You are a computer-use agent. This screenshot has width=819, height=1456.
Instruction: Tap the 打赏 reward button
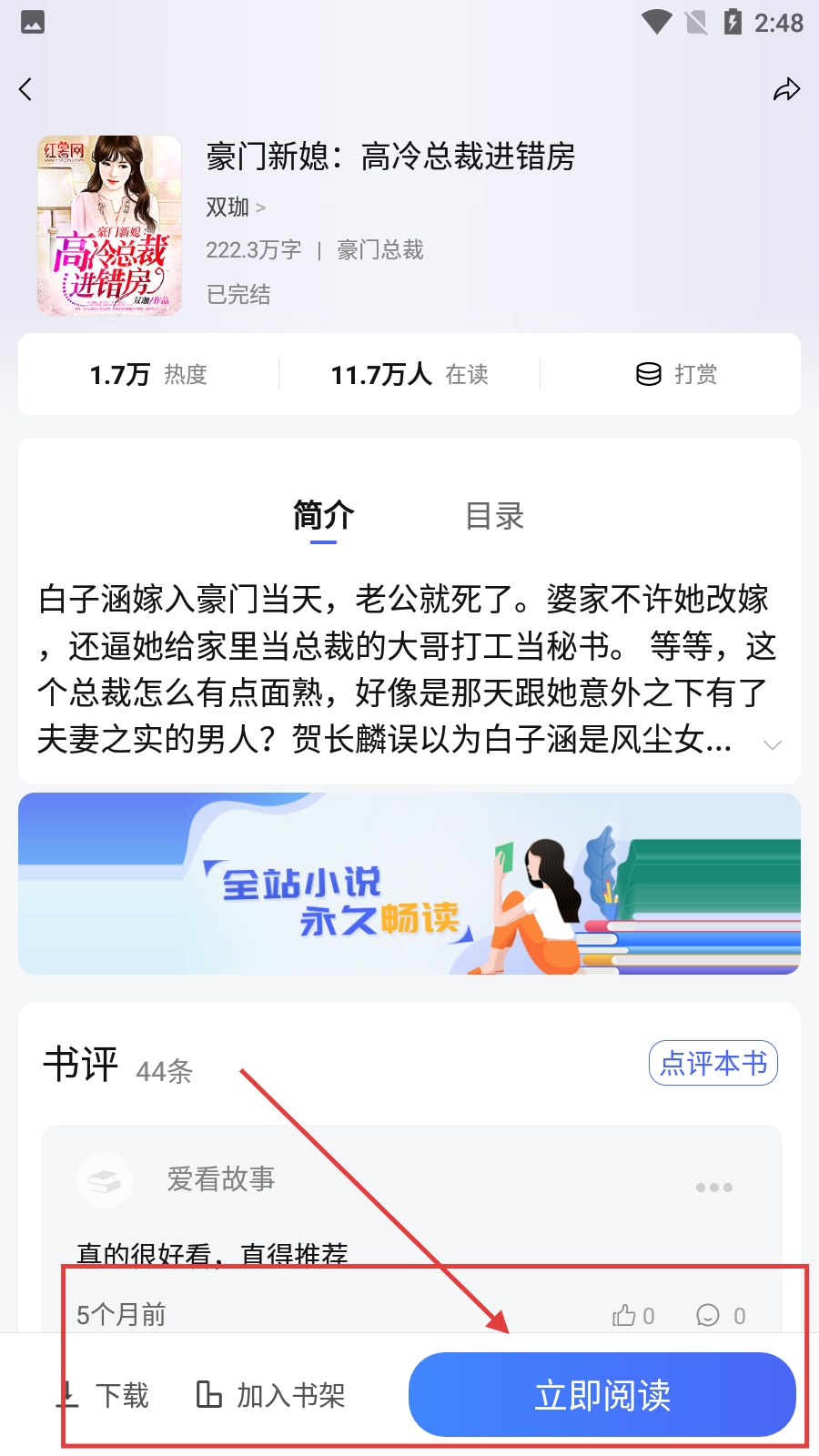(x=676, y=374)
